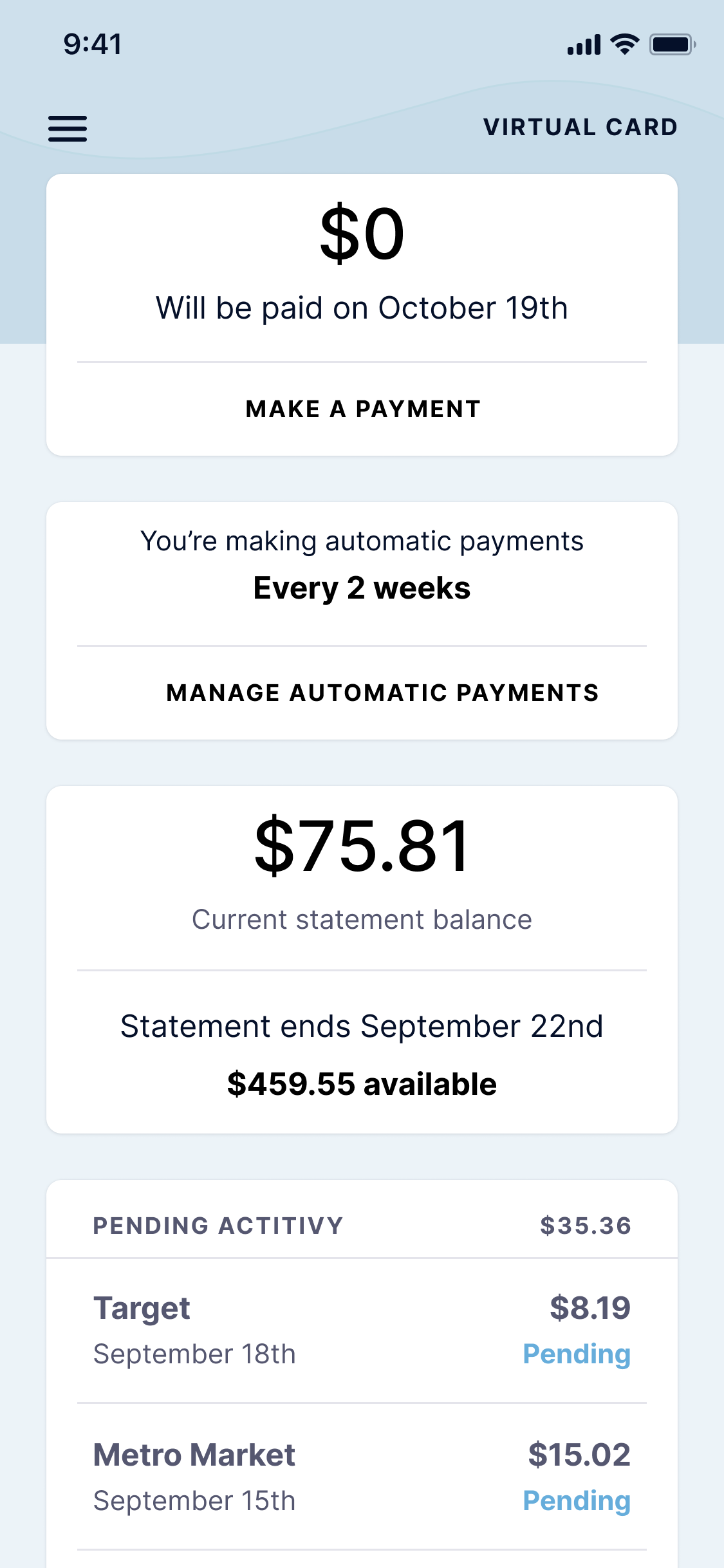
Task: Manage automatic payments
Action: pos(382,693)
